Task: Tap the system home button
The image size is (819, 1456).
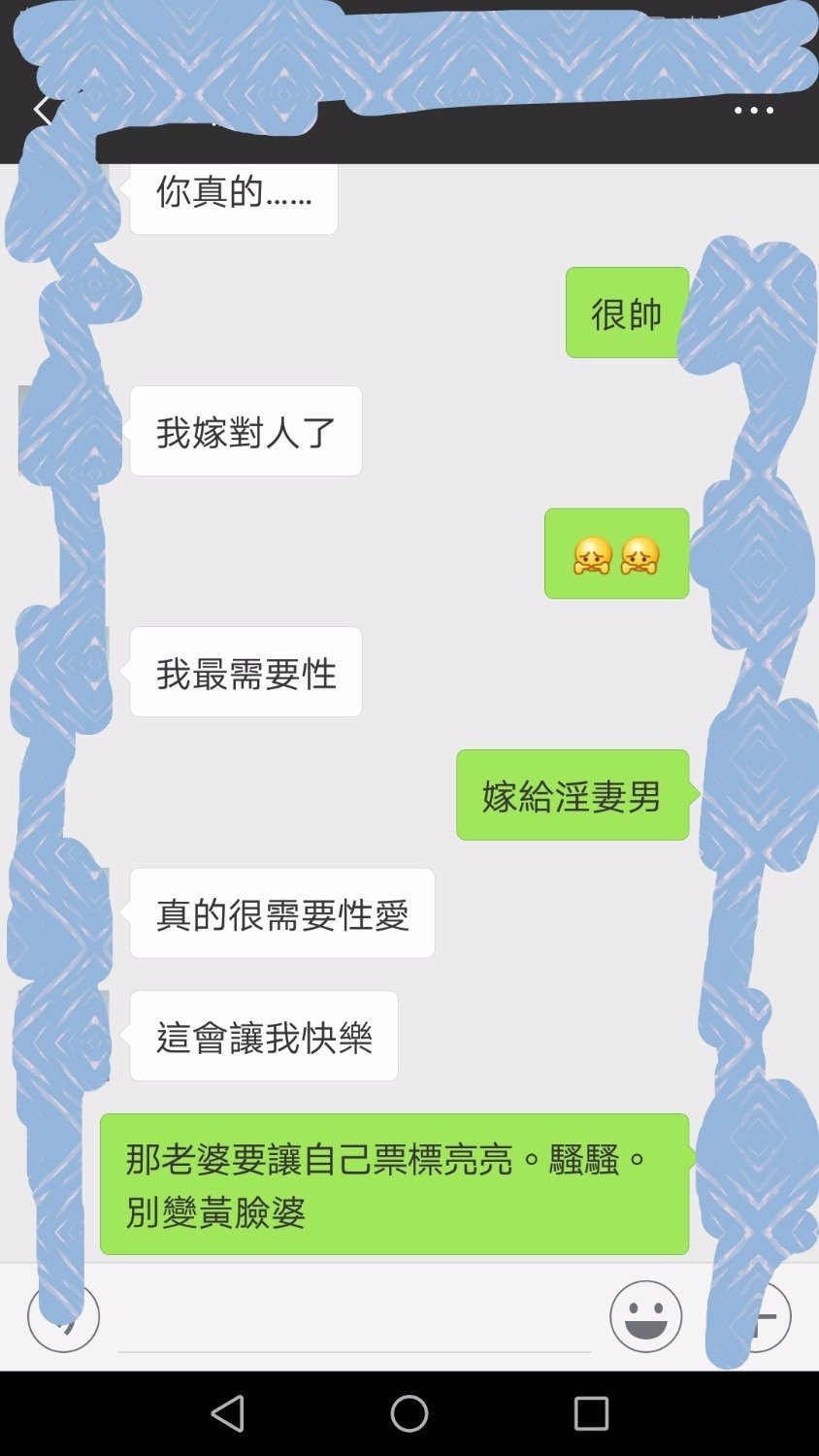Action: 409,1413
